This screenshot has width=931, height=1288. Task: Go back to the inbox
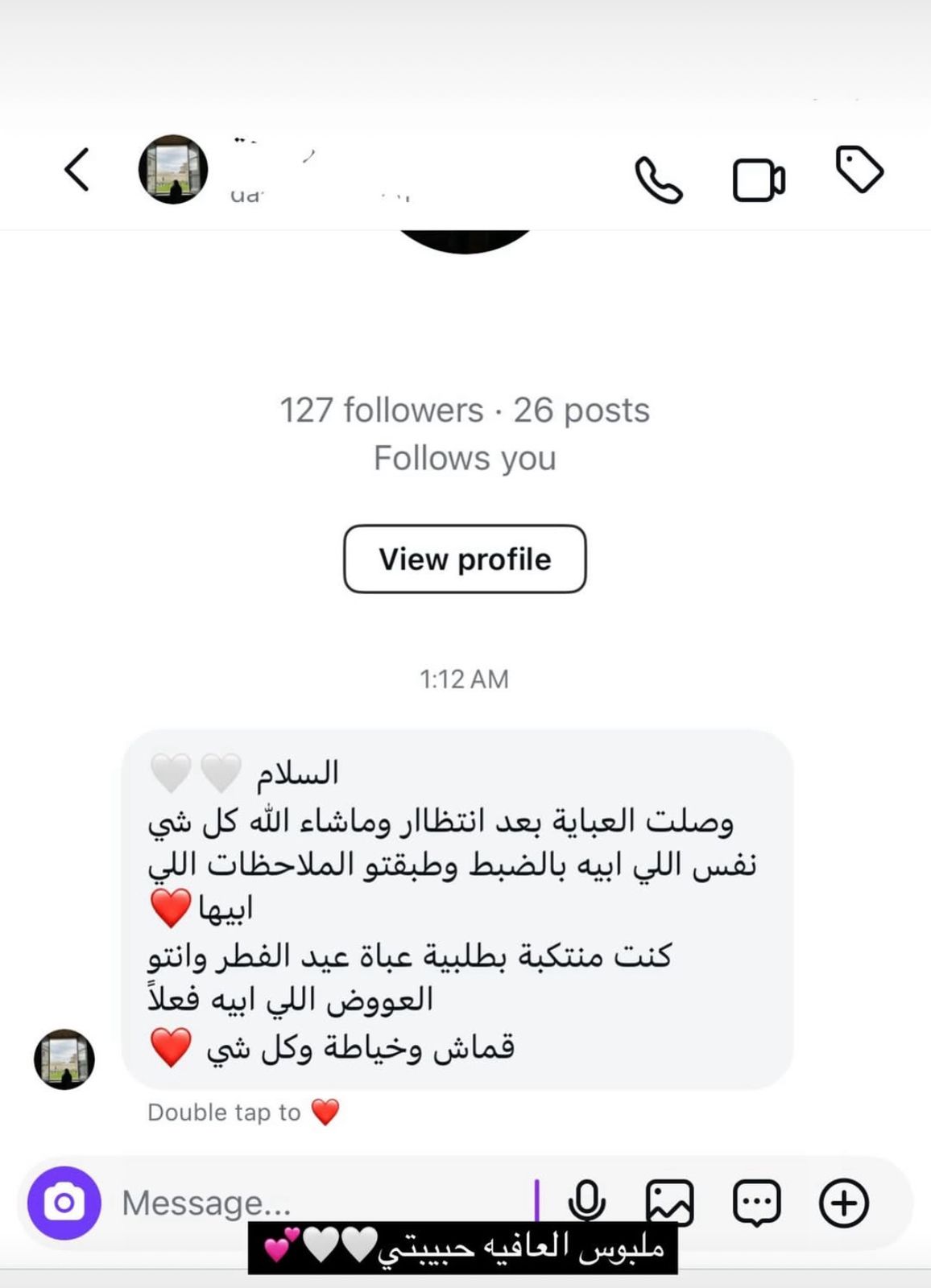point(77,170)
